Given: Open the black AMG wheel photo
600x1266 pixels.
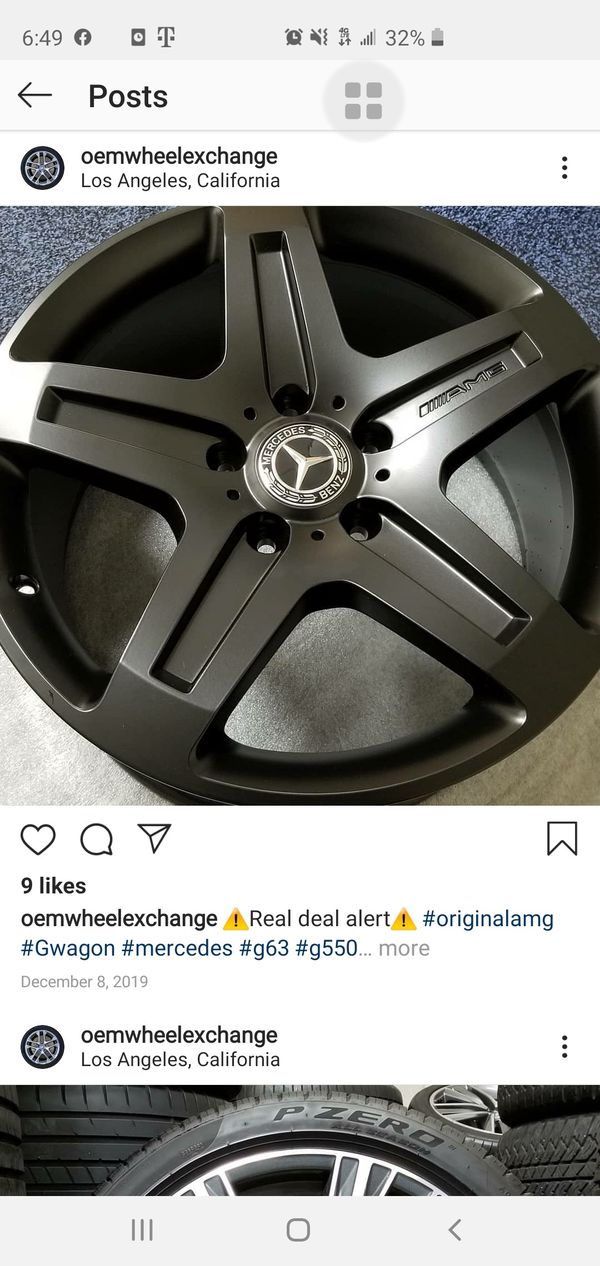Looking at the screenshot, I should point(300,505).
